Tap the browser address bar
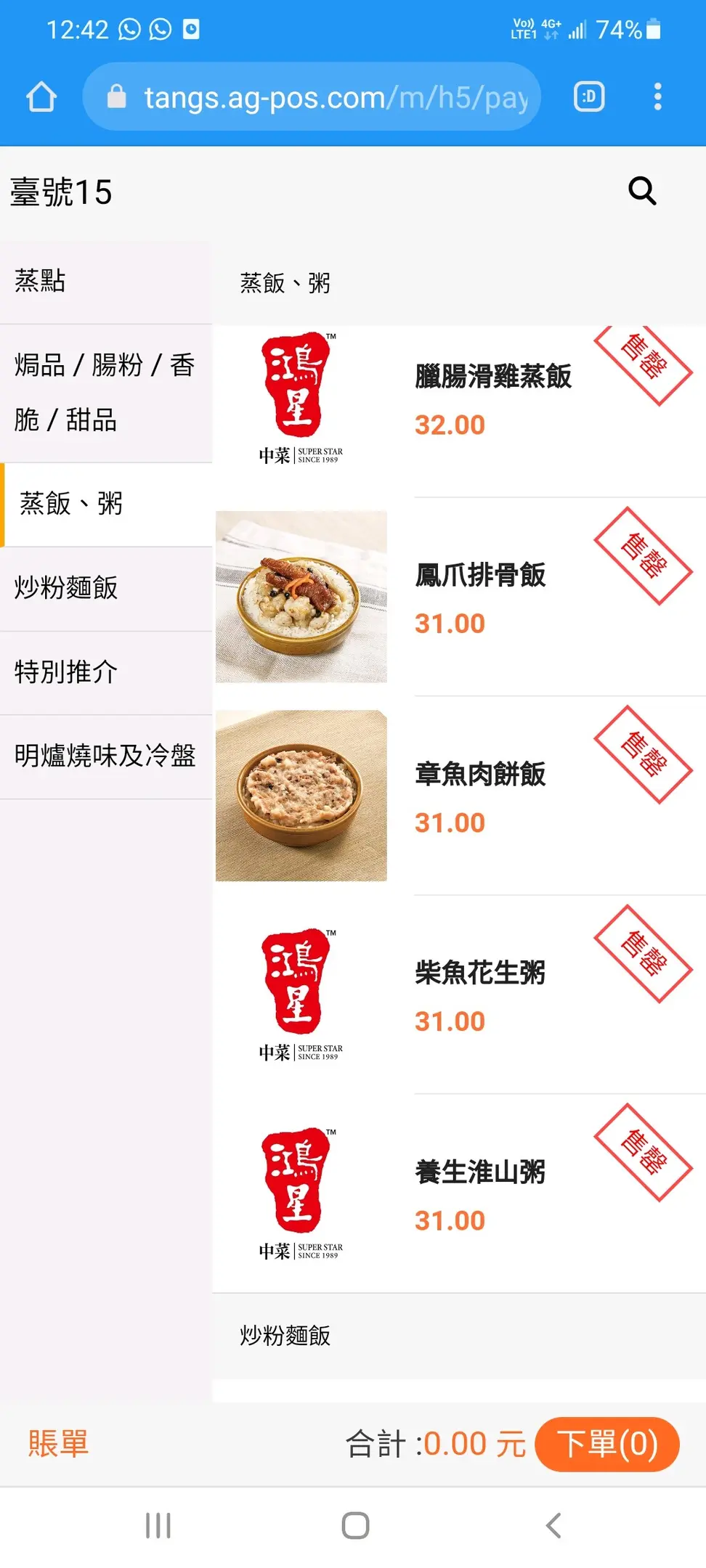 [312, 97]
